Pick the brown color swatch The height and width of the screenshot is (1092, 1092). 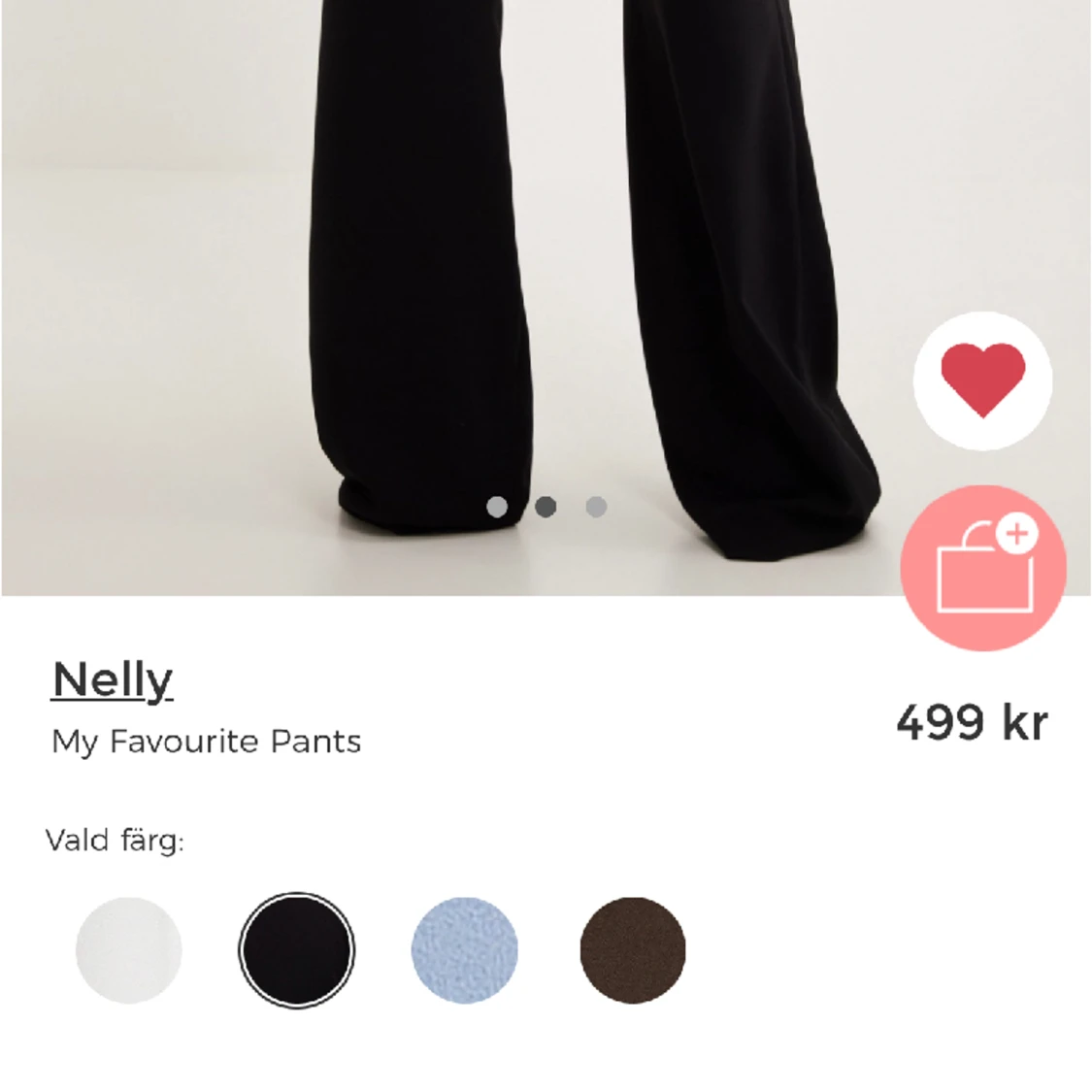click(633, 949)
